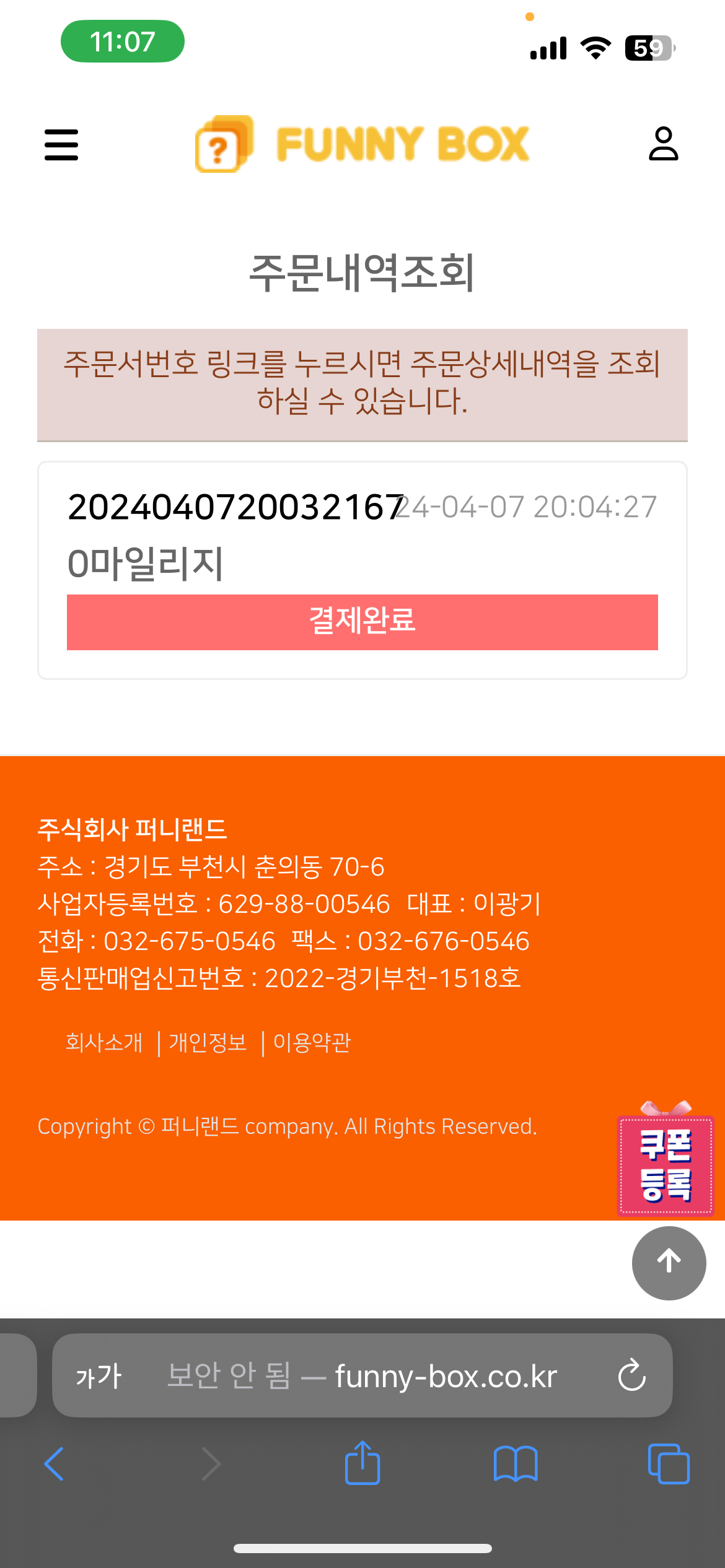Reload the current page
Screen dimensions: 725x1568
631,1376
